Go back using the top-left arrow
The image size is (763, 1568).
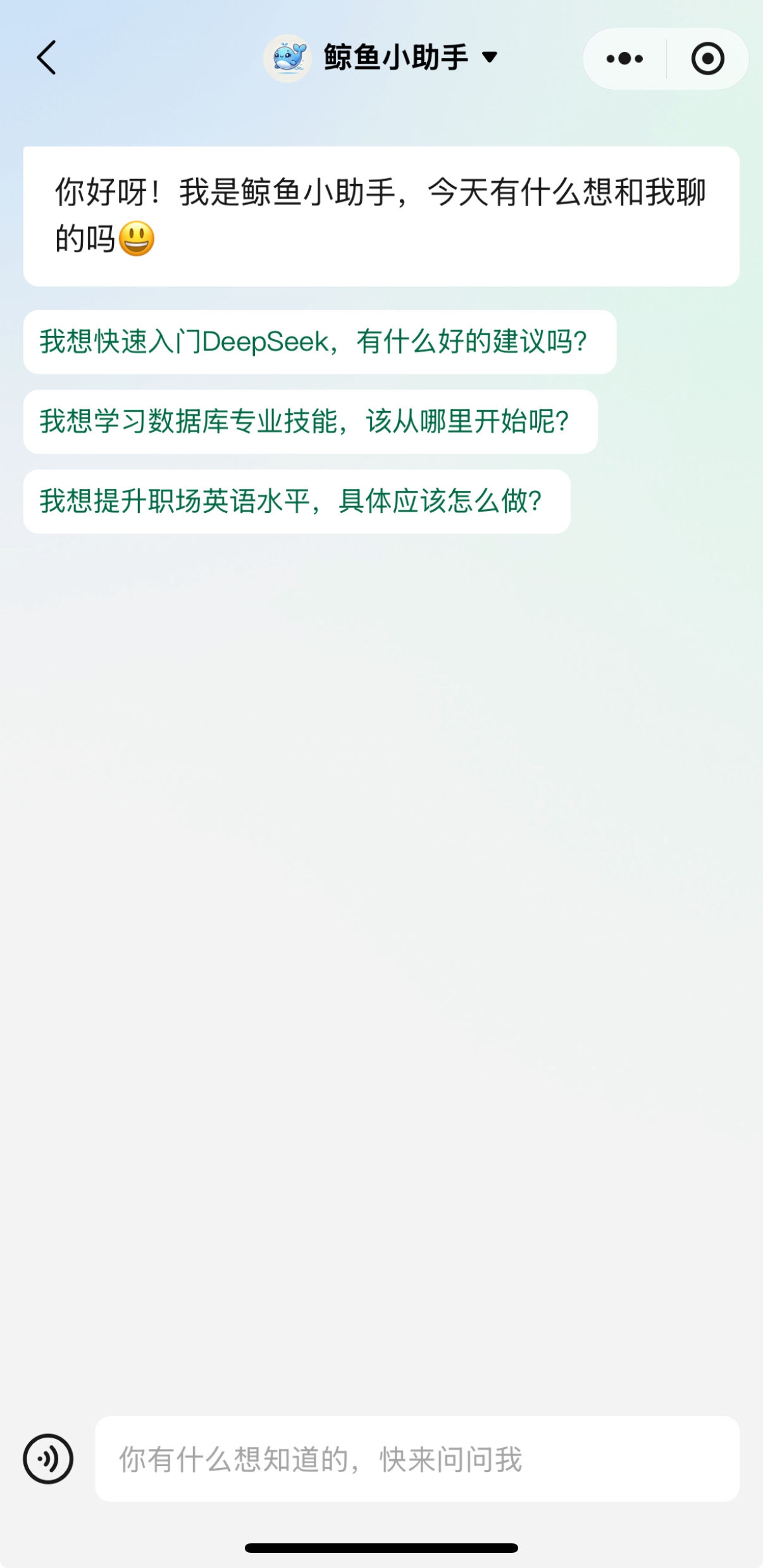(46, 58)
